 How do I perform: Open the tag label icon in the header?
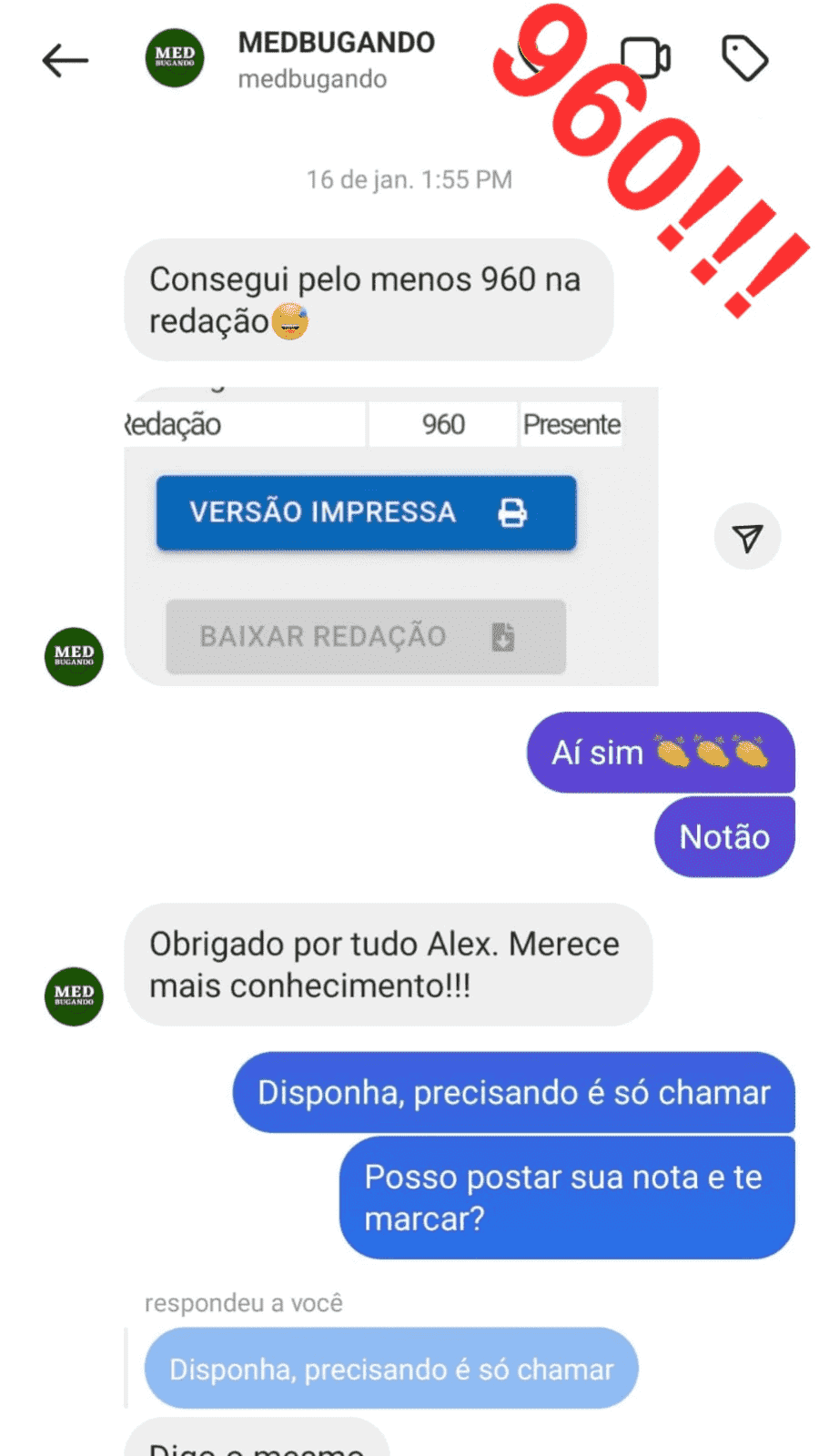[x=745, y=57]
